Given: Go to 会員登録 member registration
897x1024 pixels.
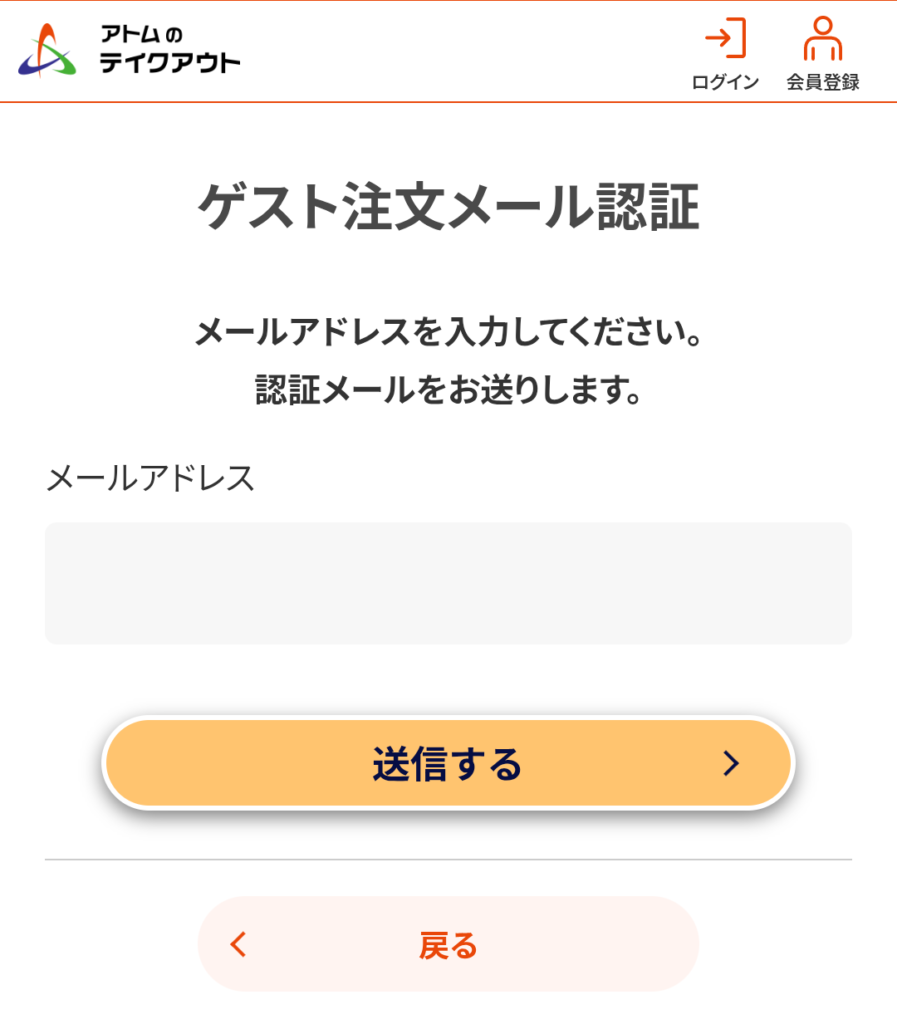Looking at the screenshot, I should 822,55.
